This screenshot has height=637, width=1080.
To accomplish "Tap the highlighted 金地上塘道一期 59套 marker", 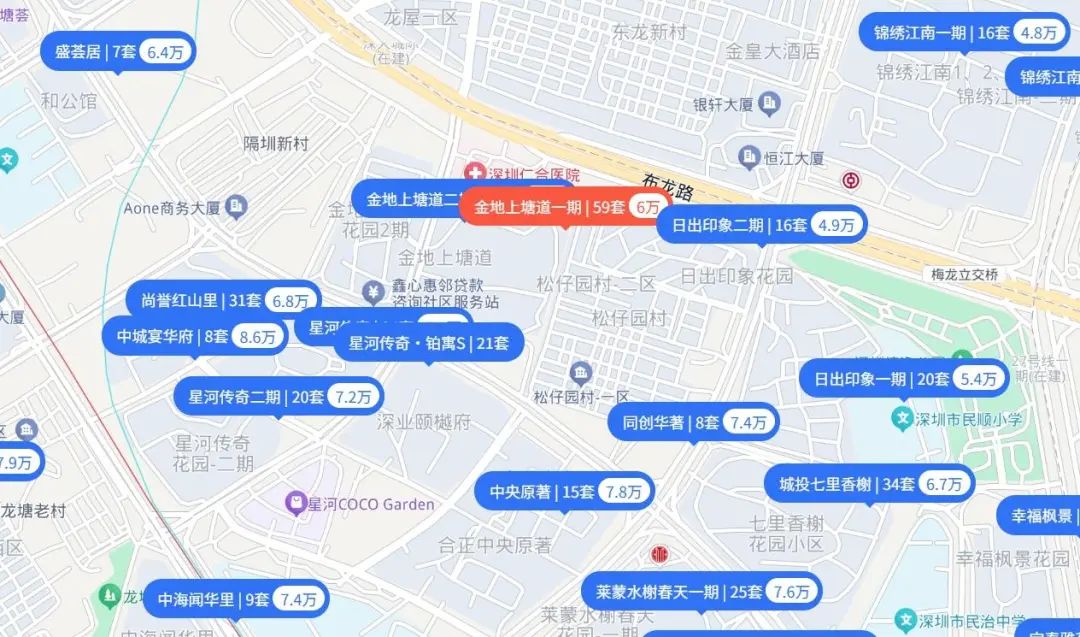I will coord(565,208).
